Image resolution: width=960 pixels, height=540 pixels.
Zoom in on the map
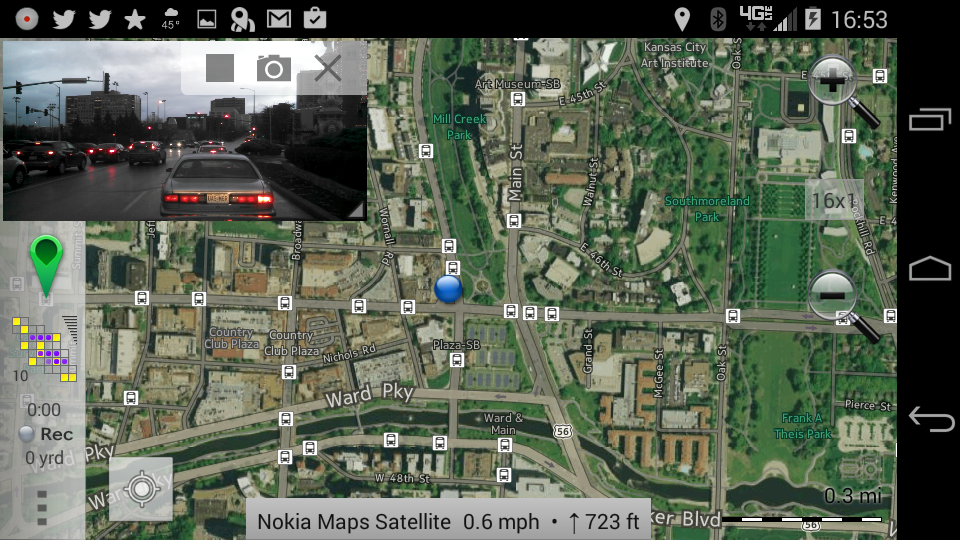point(835,84)
